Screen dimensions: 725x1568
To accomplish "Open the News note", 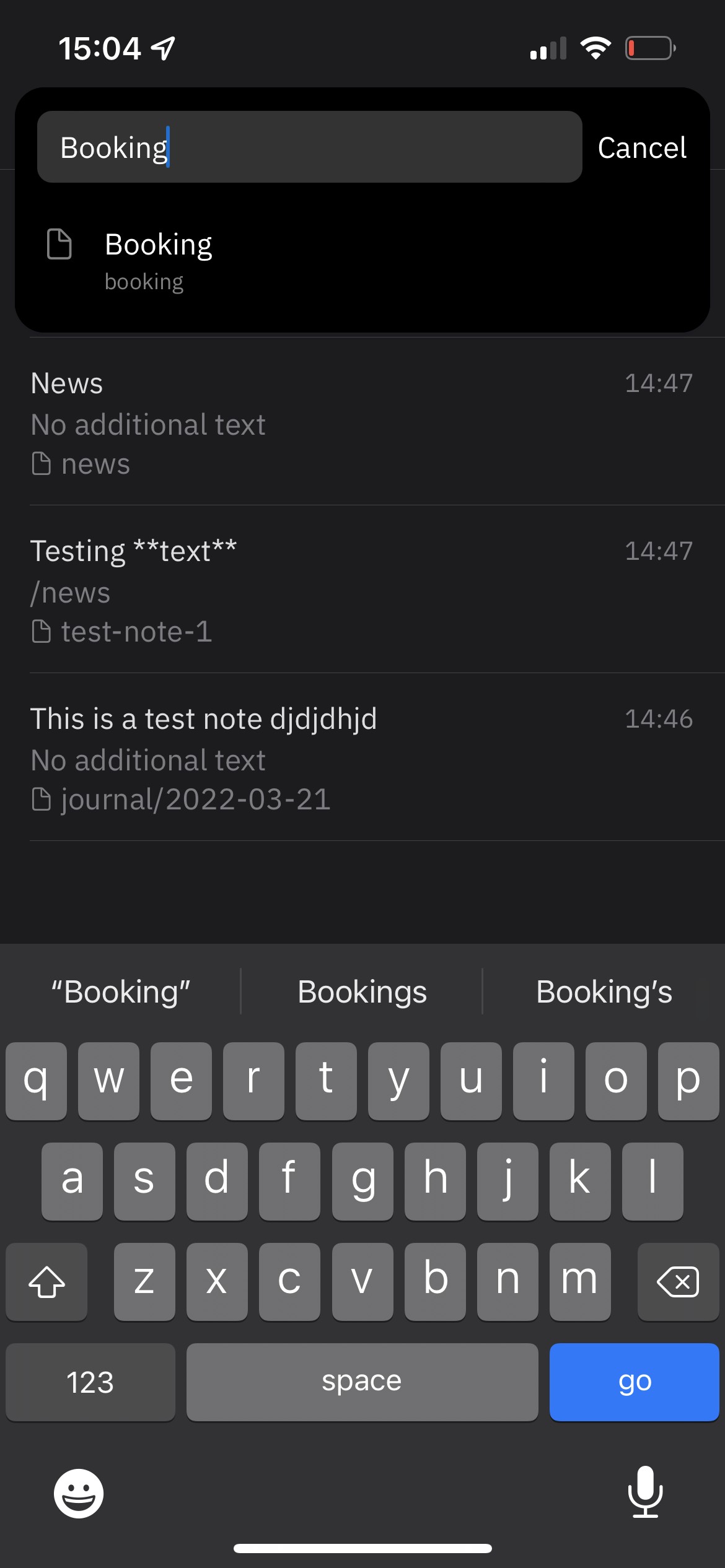I will [x=362, y=422].
